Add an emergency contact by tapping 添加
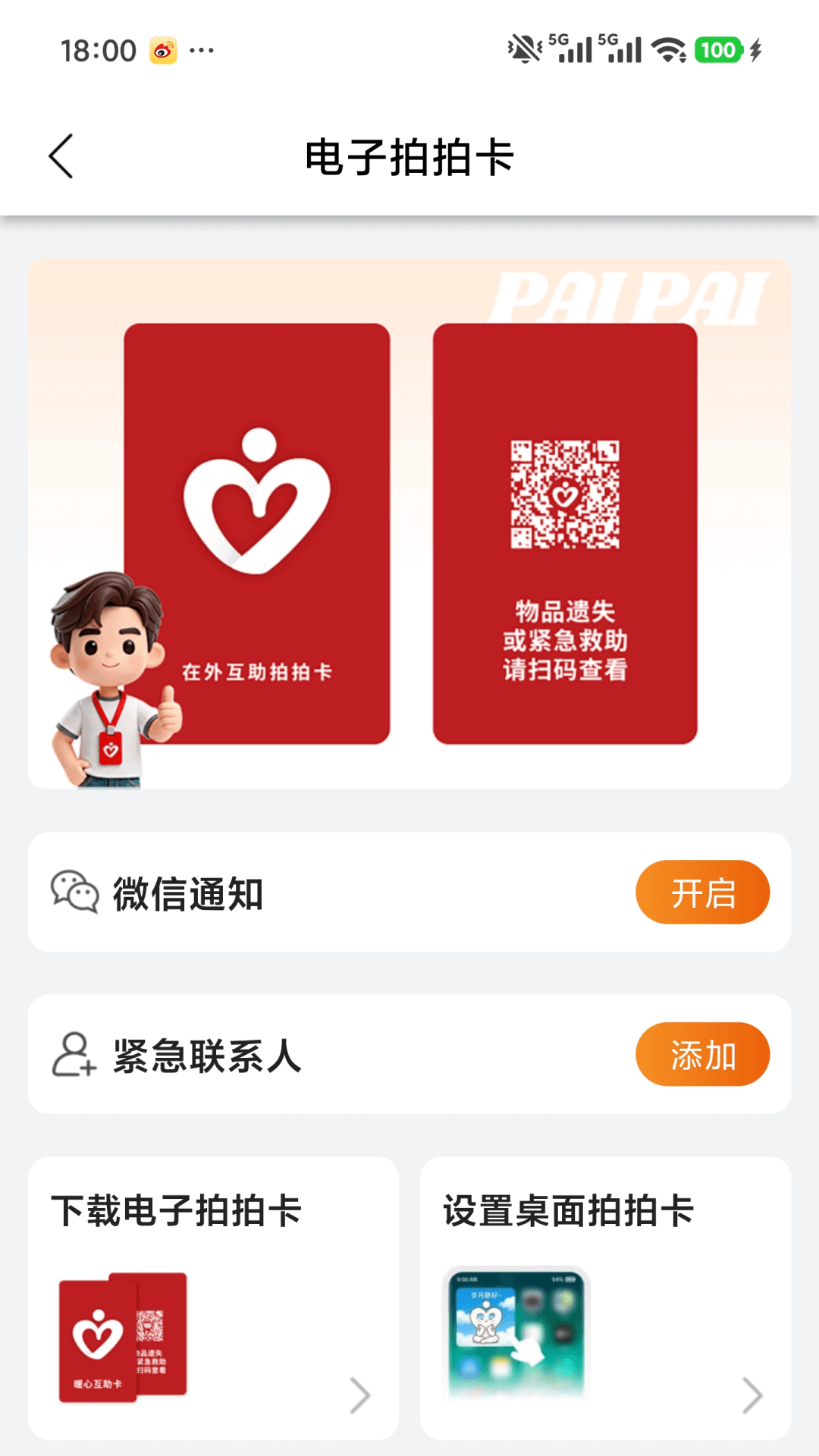Screen dimensions: 819x1456 (702, 1053)
